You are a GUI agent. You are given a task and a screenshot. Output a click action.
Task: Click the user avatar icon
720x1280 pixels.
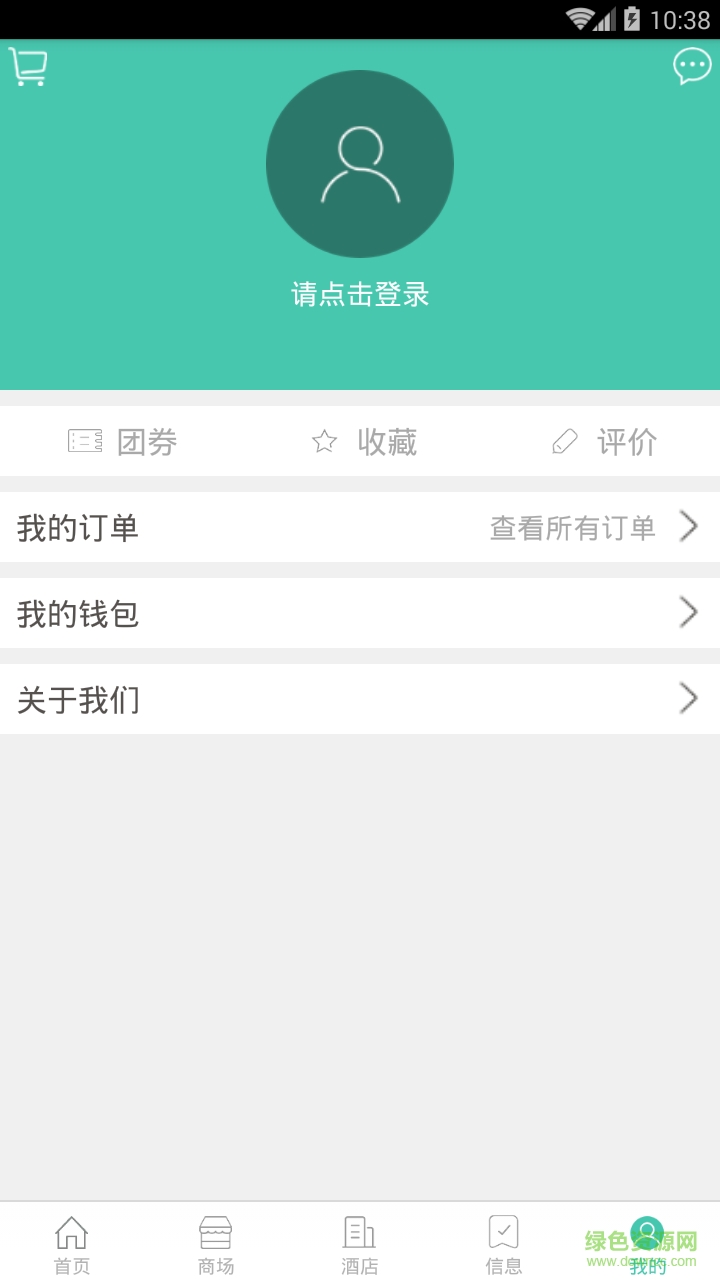point(360,163)
